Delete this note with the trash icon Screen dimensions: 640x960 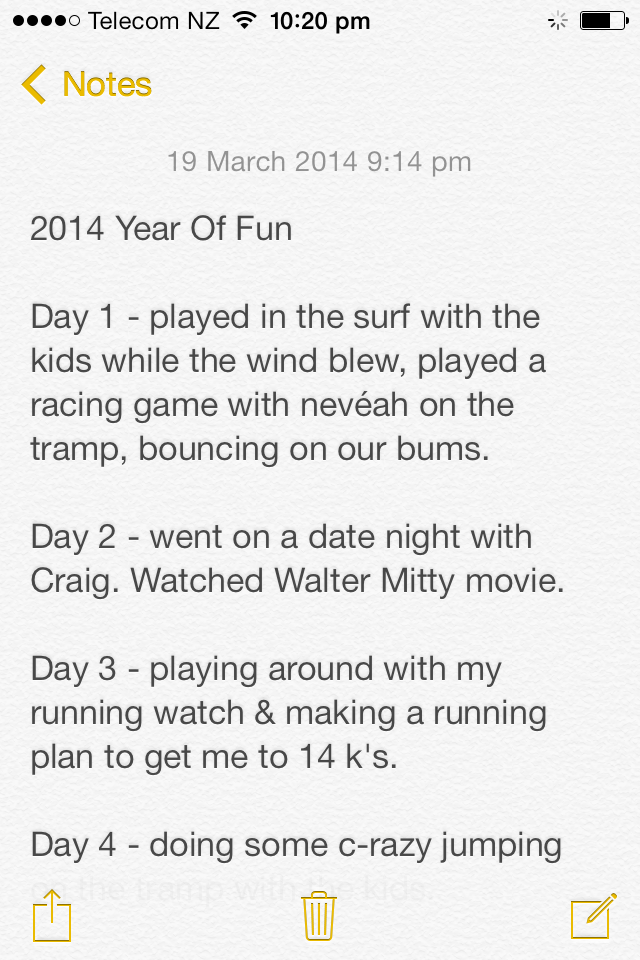[x=319, y=915]
